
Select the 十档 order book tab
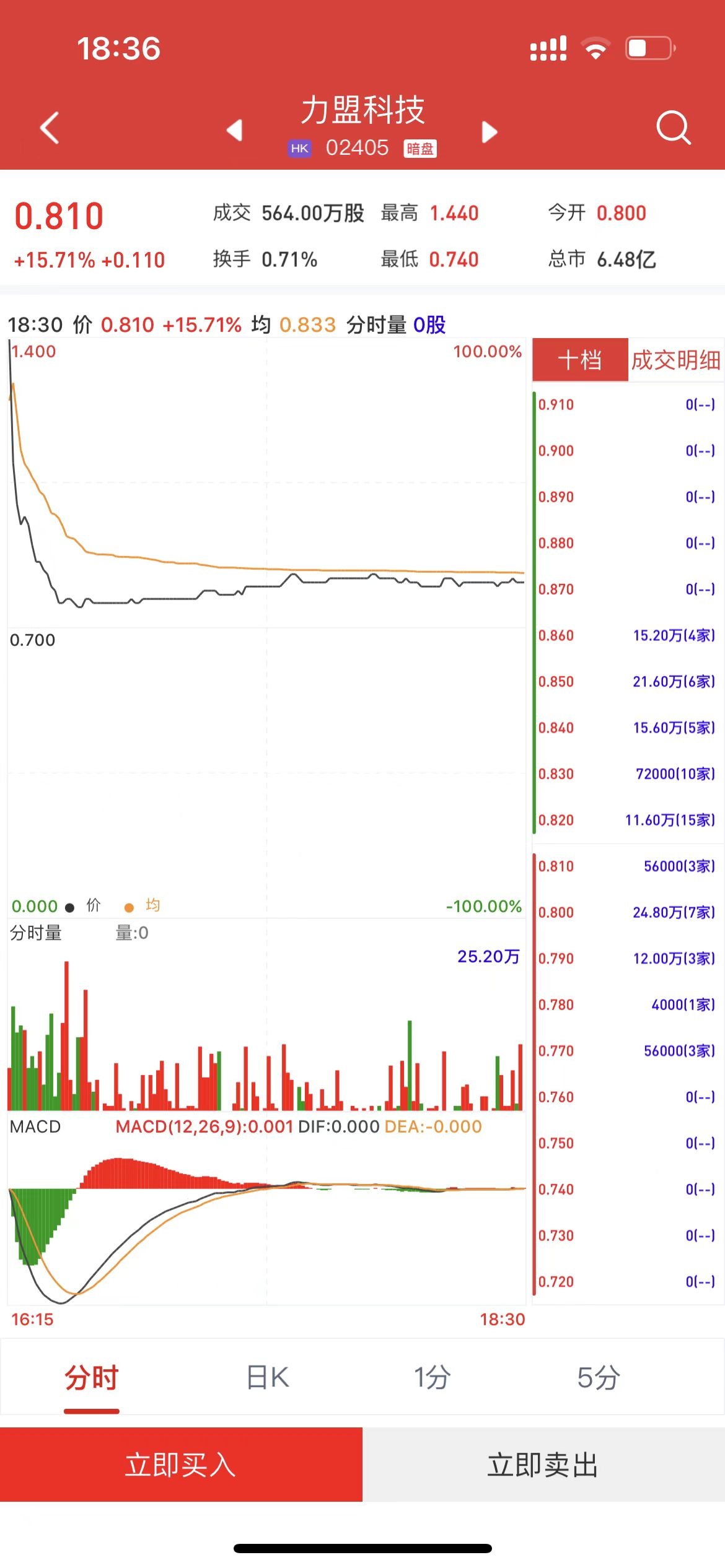pos(580,360)
